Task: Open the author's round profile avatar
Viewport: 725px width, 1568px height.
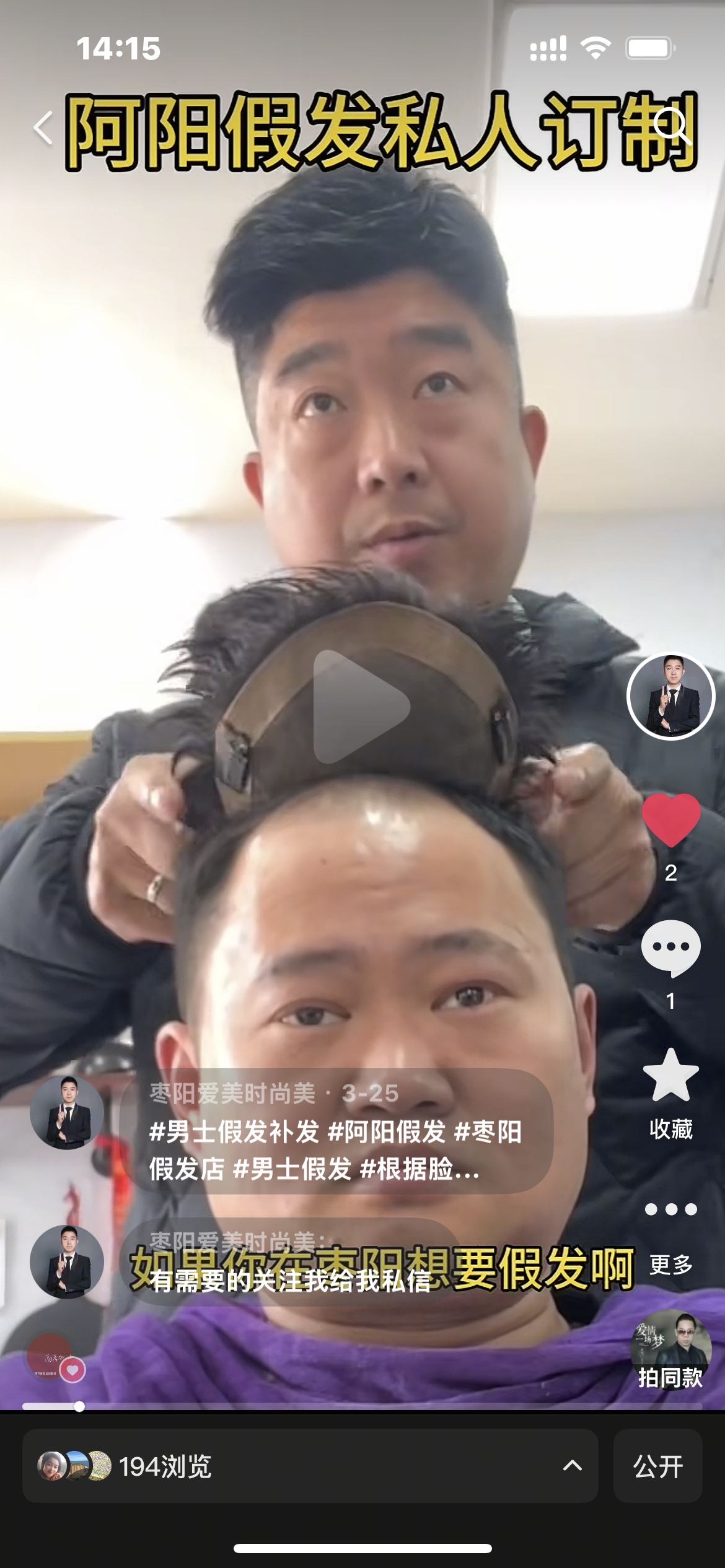Action: pyautogui.click(x=671, y=696)
